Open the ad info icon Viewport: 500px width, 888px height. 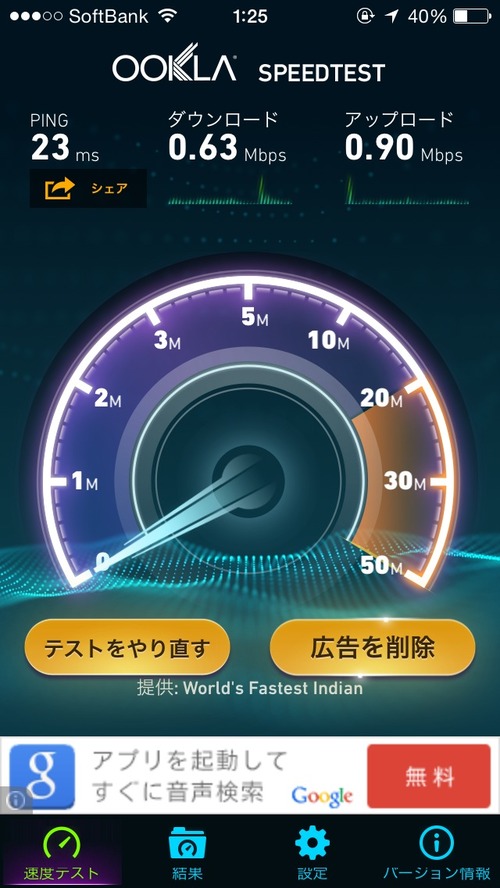click(x=16, y=800)
